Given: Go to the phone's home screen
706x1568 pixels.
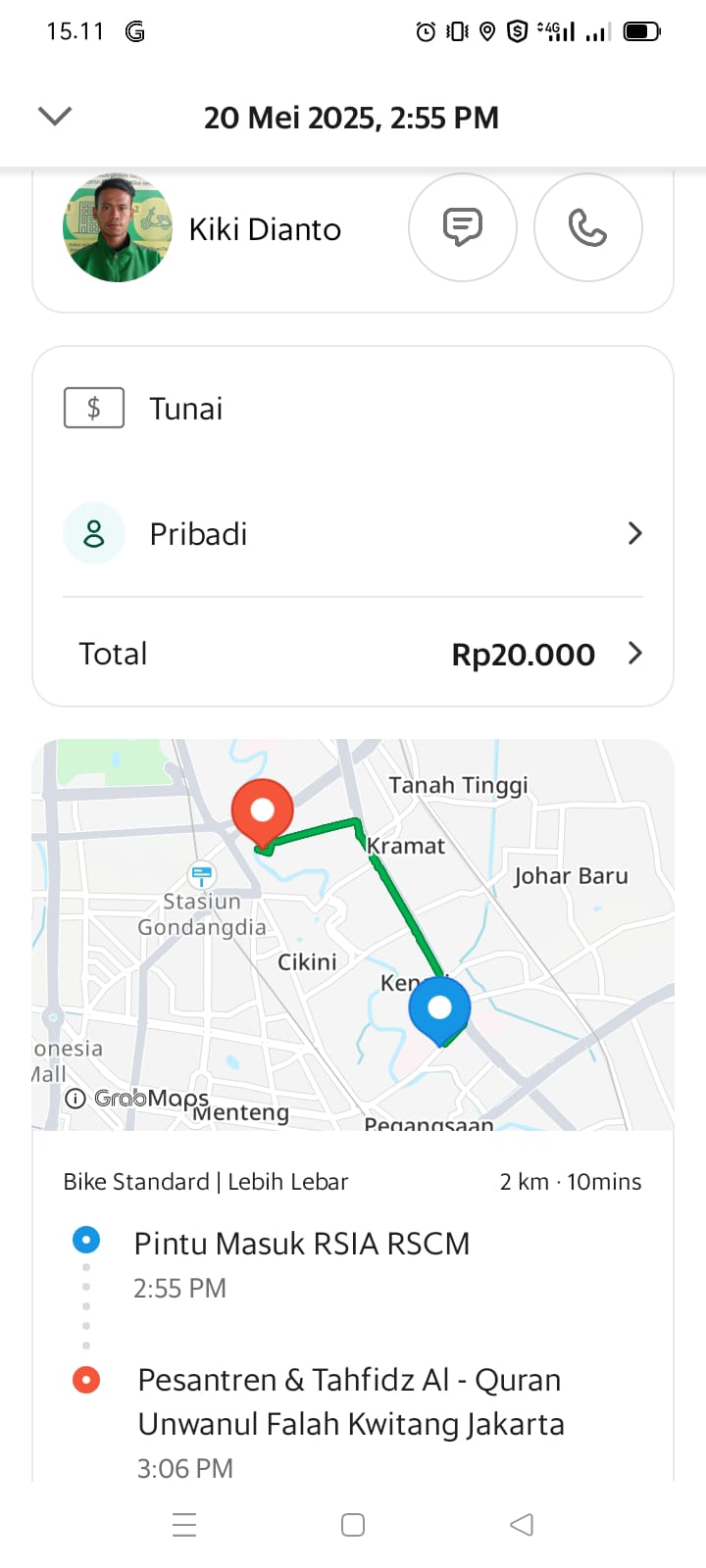Looking at the screenshot, I should [353, 1525].
